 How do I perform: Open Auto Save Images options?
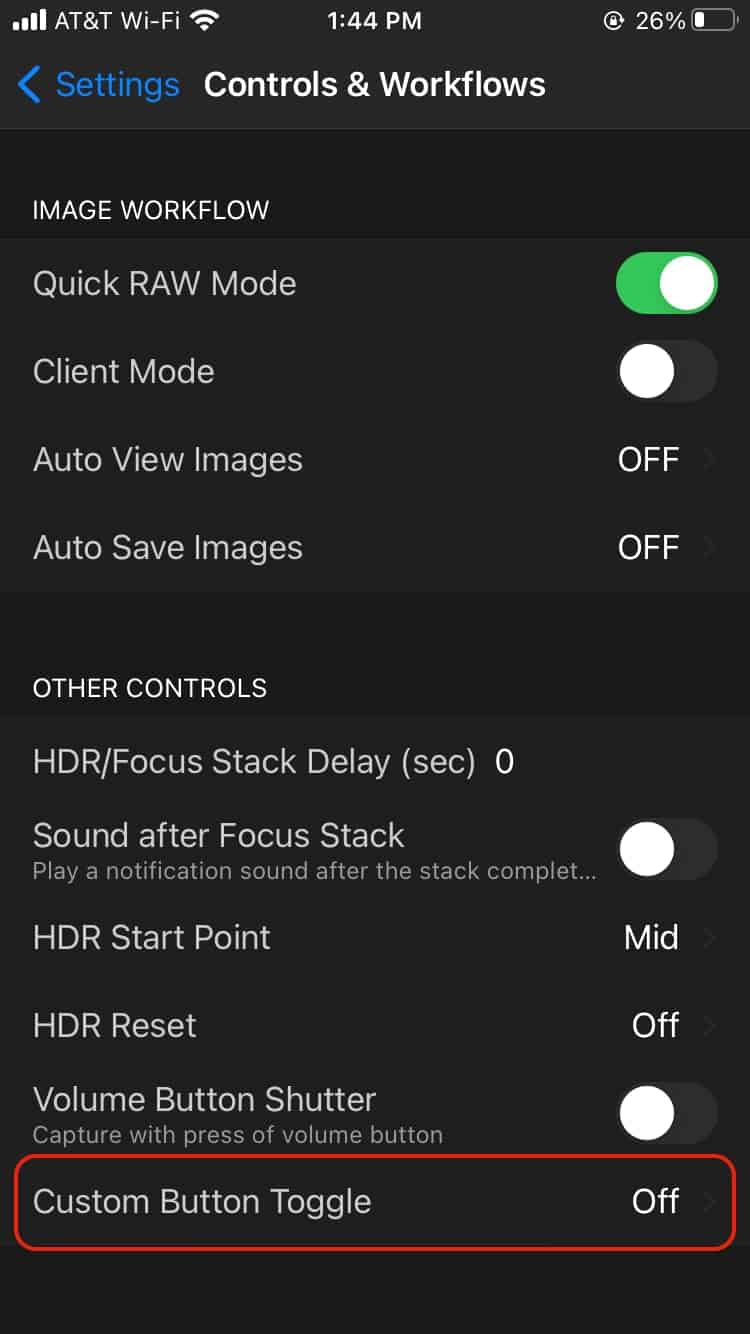click(x=375, y=548)
